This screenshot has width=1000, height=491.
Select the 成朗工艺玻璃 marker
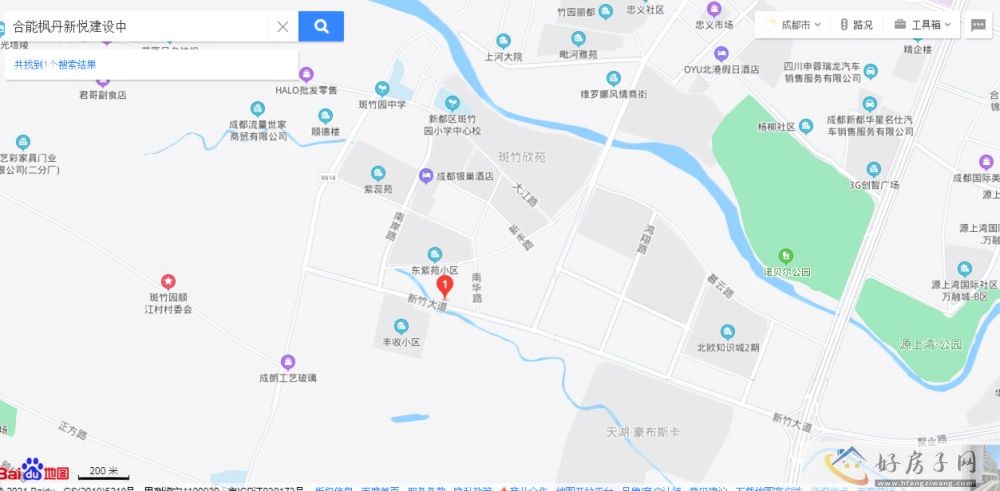click(x=288, y=361)
